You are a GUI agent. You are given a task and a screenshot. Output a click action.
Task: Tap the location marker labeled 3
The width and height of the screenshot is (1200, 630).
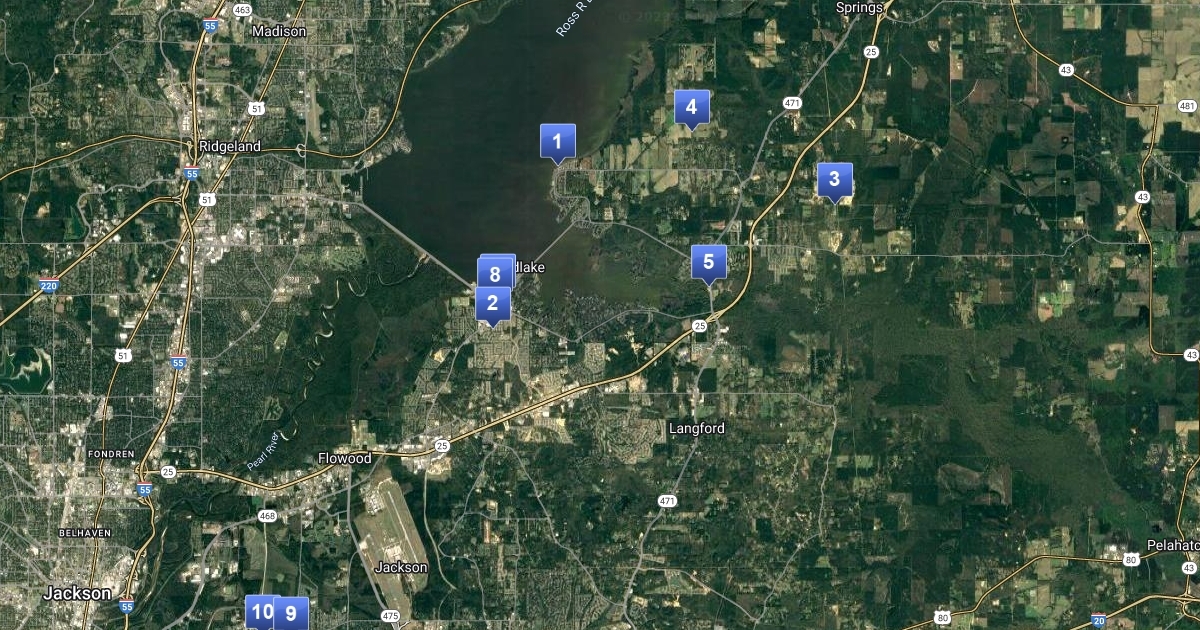click(x=834, y=180)
